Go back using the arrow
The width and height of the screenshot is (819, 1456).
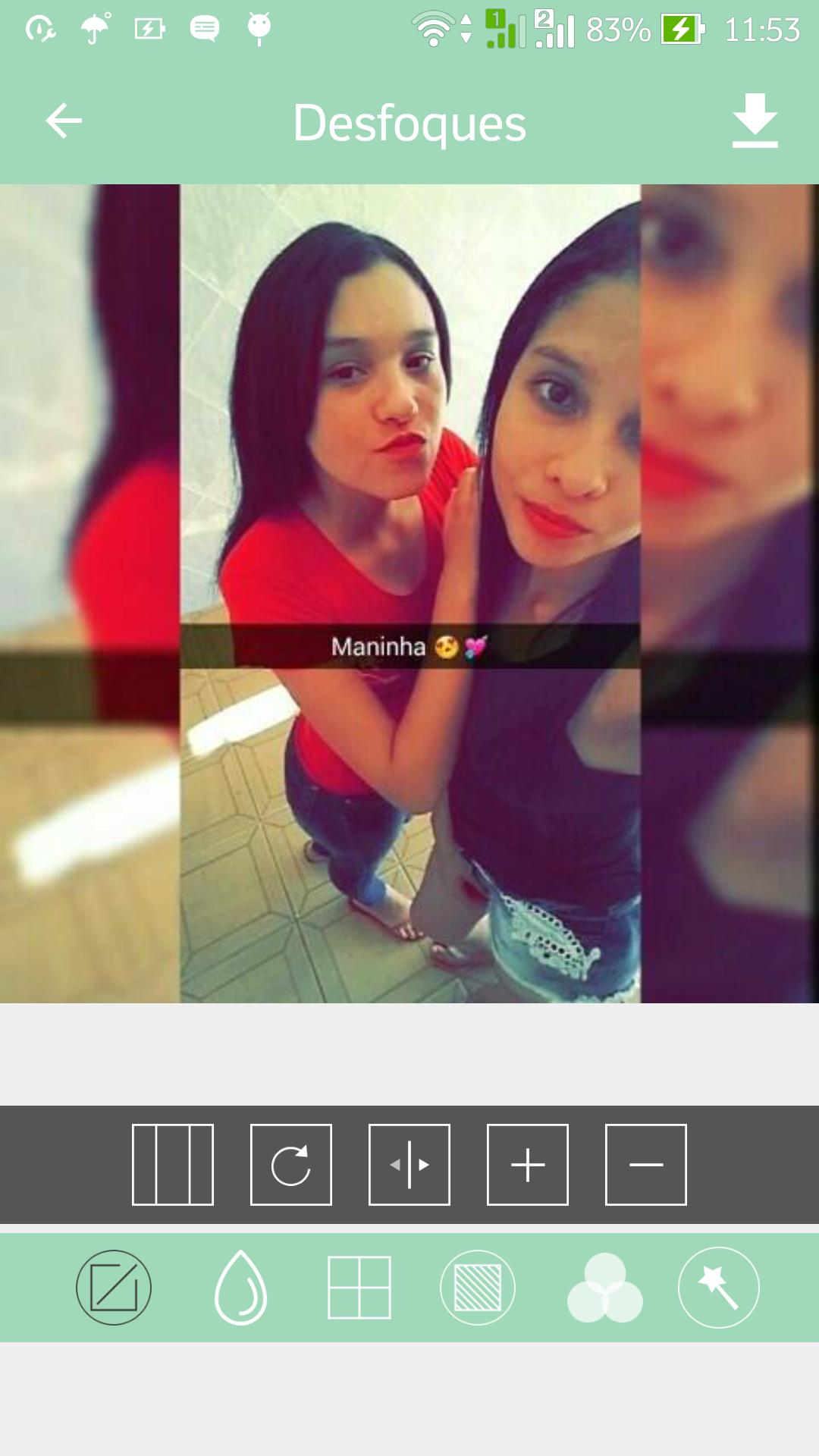point(64,121)
